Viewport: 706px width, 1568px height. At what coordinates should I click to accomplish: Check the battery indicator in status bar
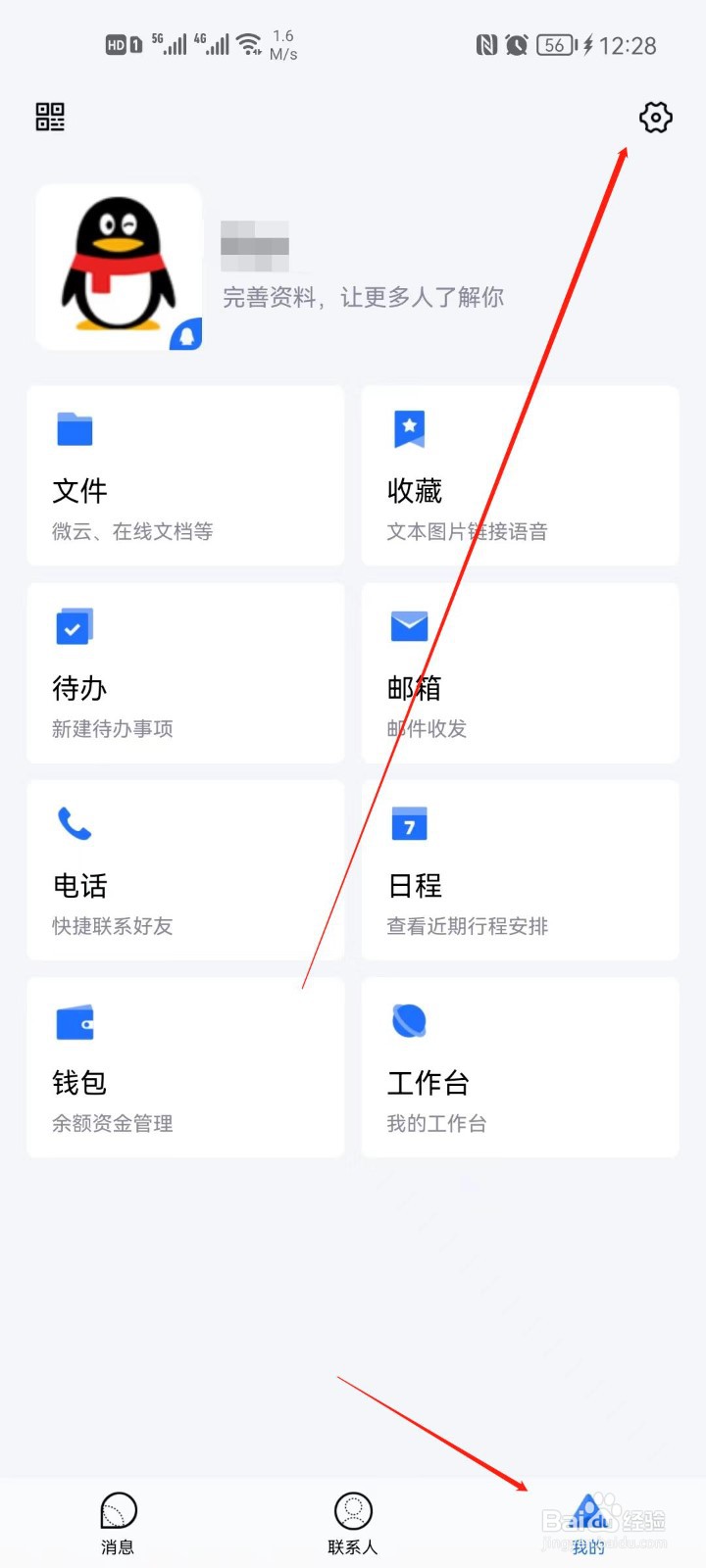555,44
